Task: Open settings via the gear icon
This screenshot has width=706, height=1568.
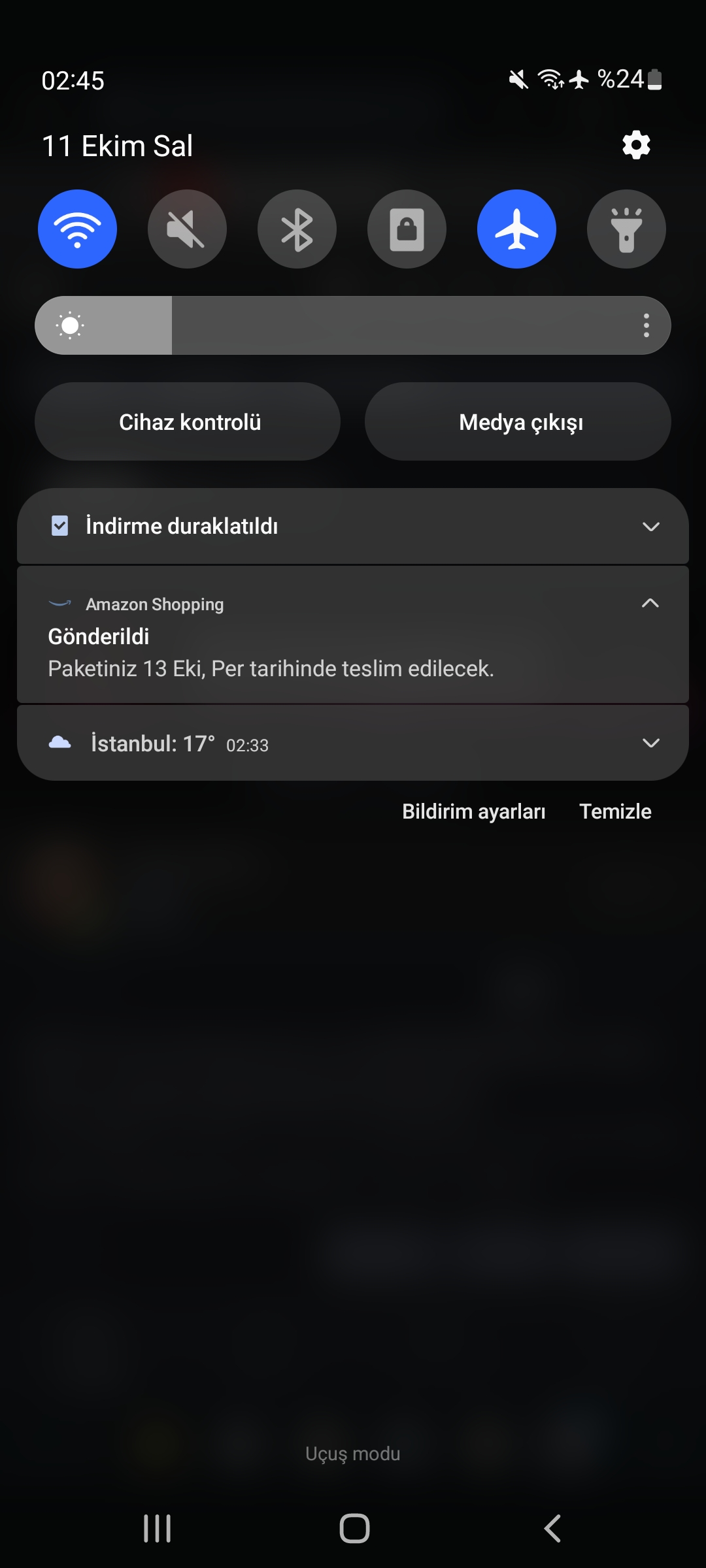Action: (x=636, y=145)
